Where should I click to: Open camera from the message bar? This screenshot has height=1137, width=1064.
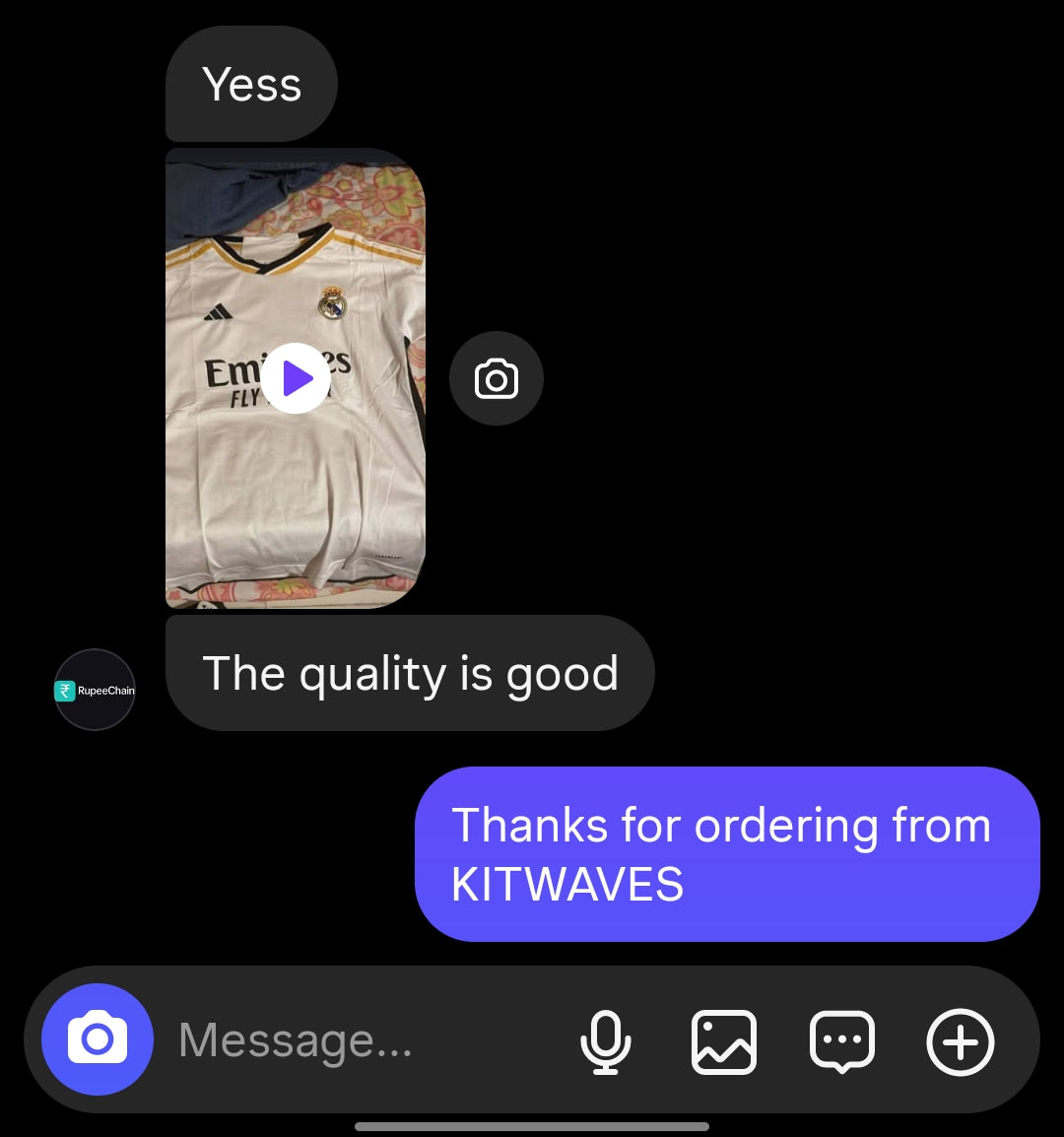pos(96,1039)
